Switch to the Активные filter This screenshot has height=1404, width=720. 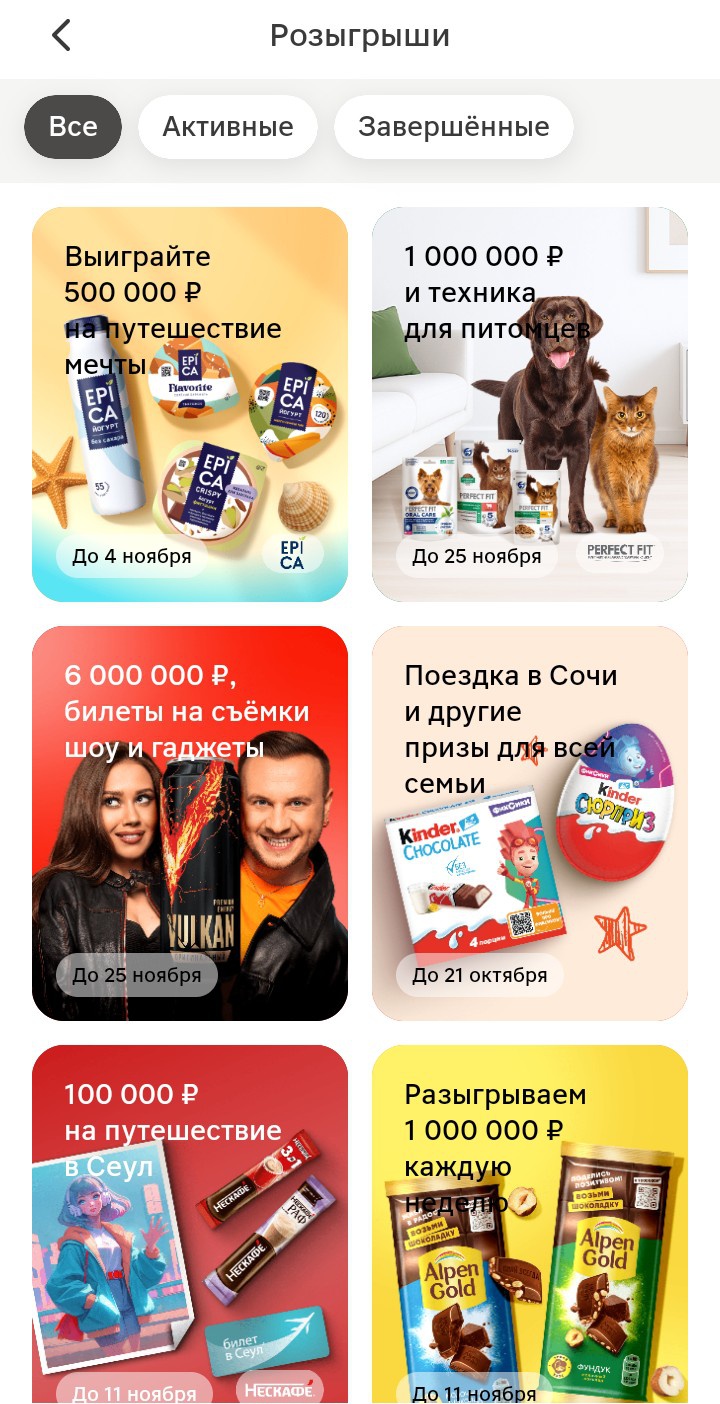(x=228, y=127)
